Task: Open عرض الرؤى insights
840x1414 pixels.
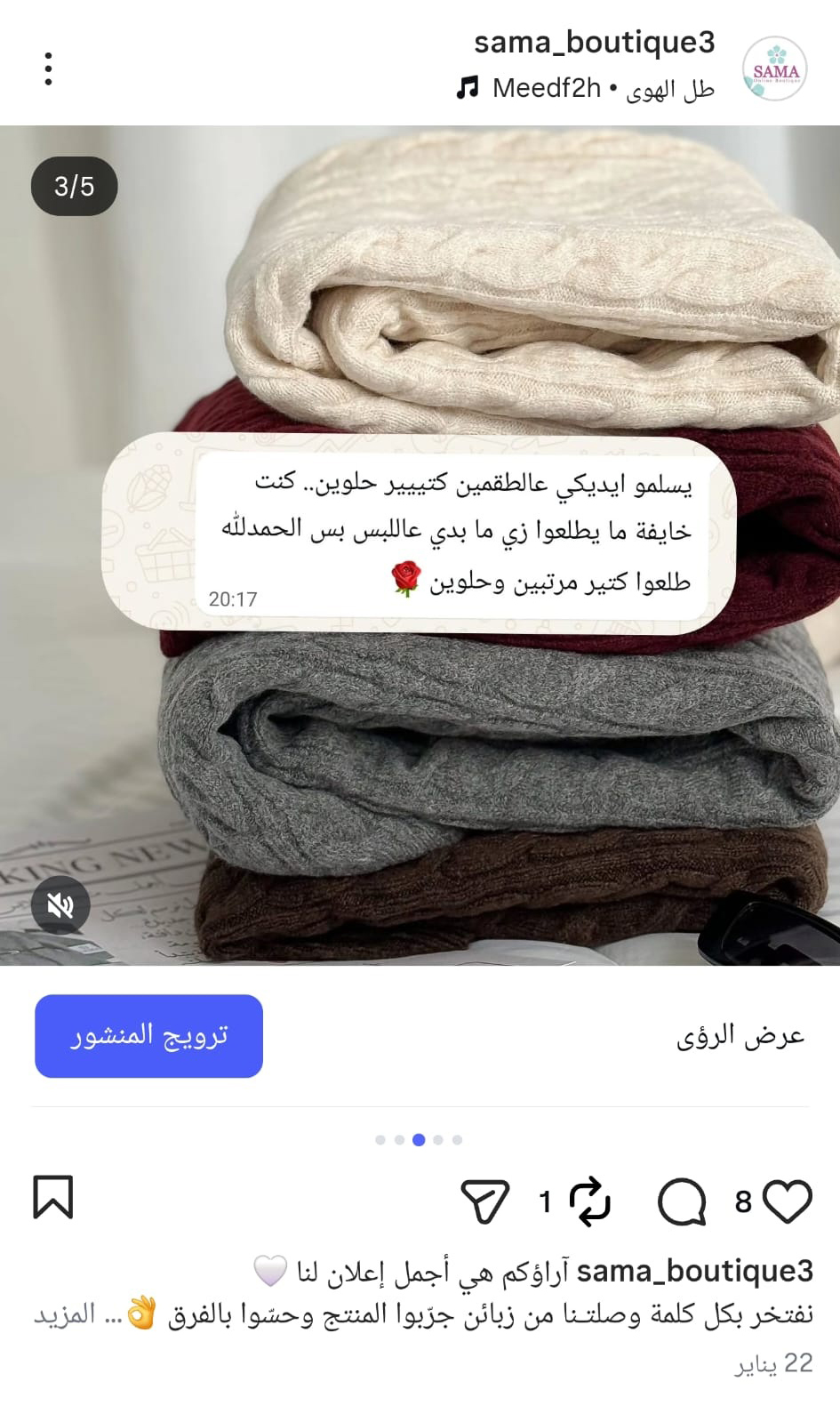Action: pyautogui.click(x=740, y=1036)
